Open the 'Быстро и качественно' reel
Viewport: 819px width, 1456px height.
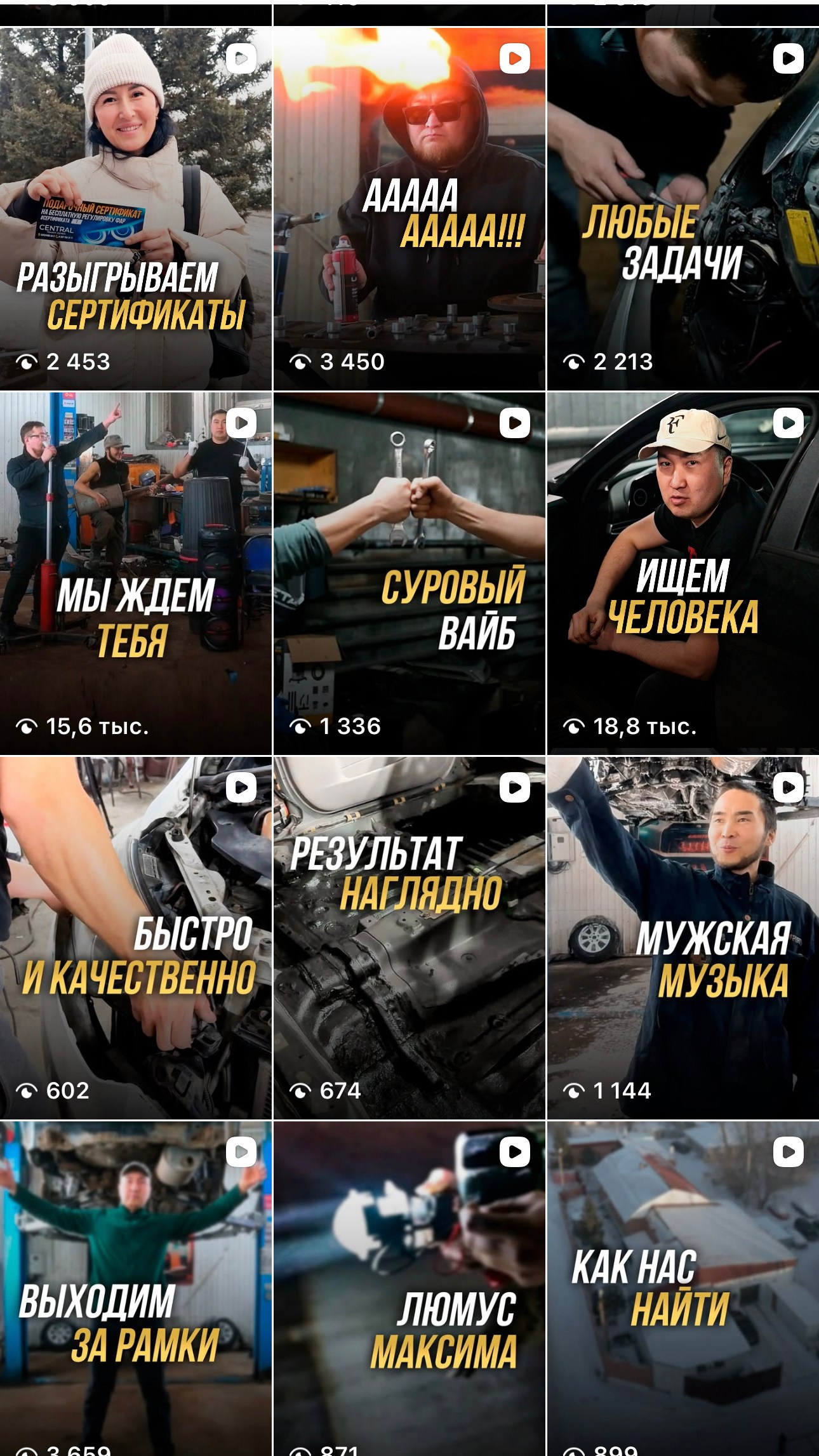pos(136,938)
